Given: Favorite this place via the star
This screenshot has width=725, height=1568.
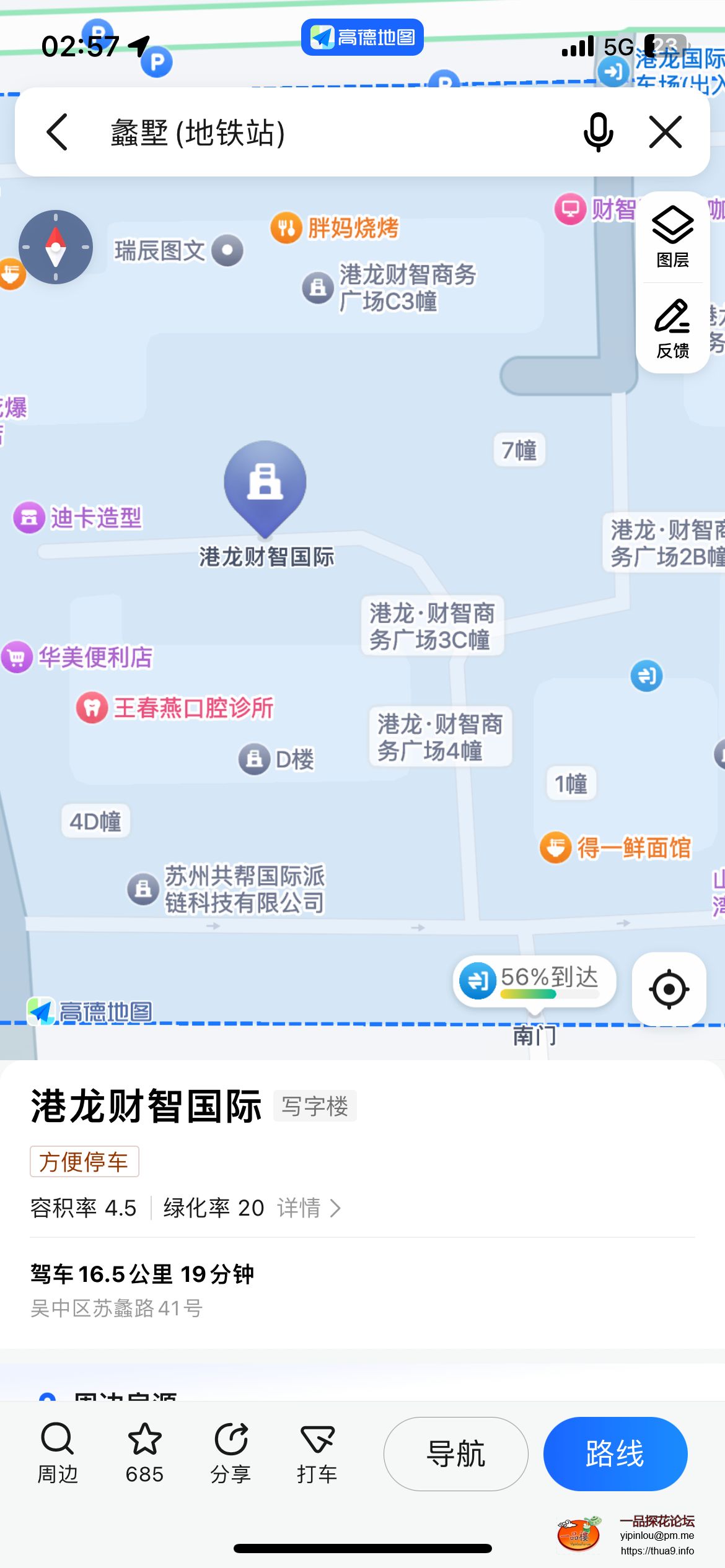Looking at the screenshot, I should pos(144,1452).
